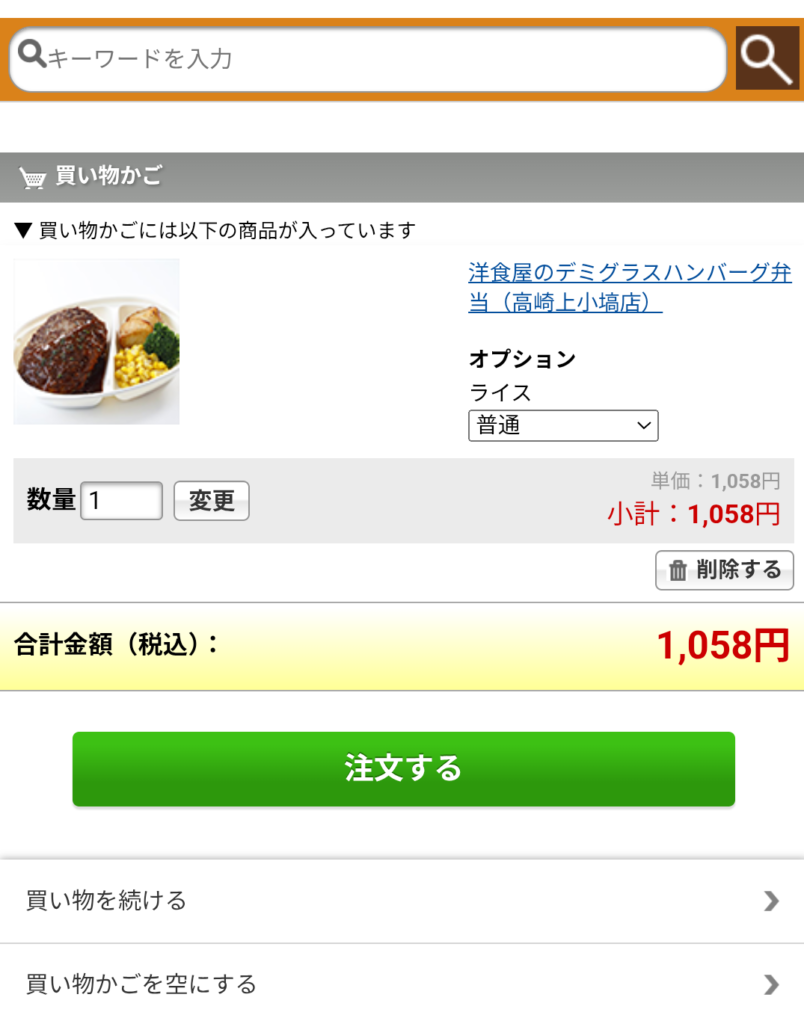Tap the magnifying glass search button
804x1024 pixels.
(x=767, y=58)
